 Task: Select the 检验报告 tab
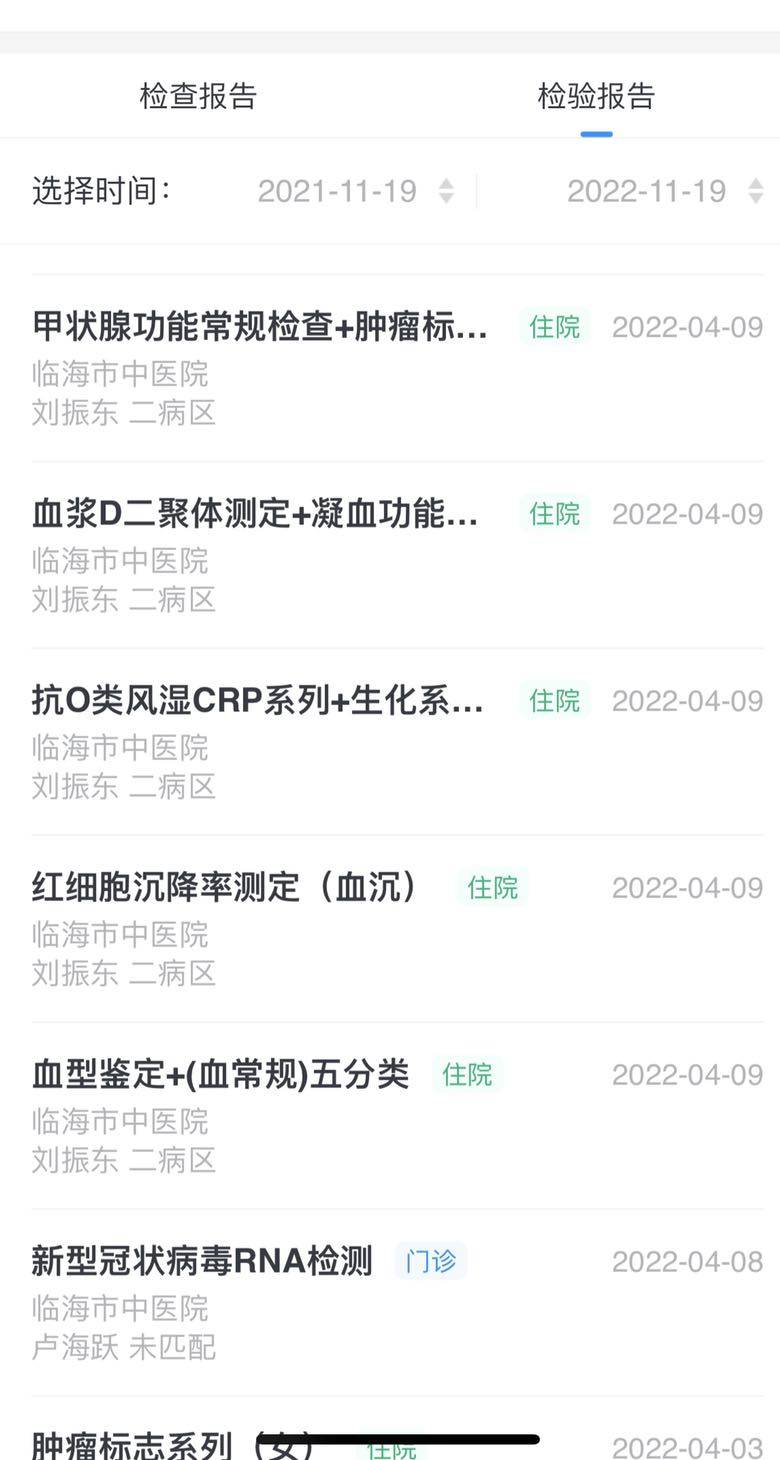pos(596,96)
